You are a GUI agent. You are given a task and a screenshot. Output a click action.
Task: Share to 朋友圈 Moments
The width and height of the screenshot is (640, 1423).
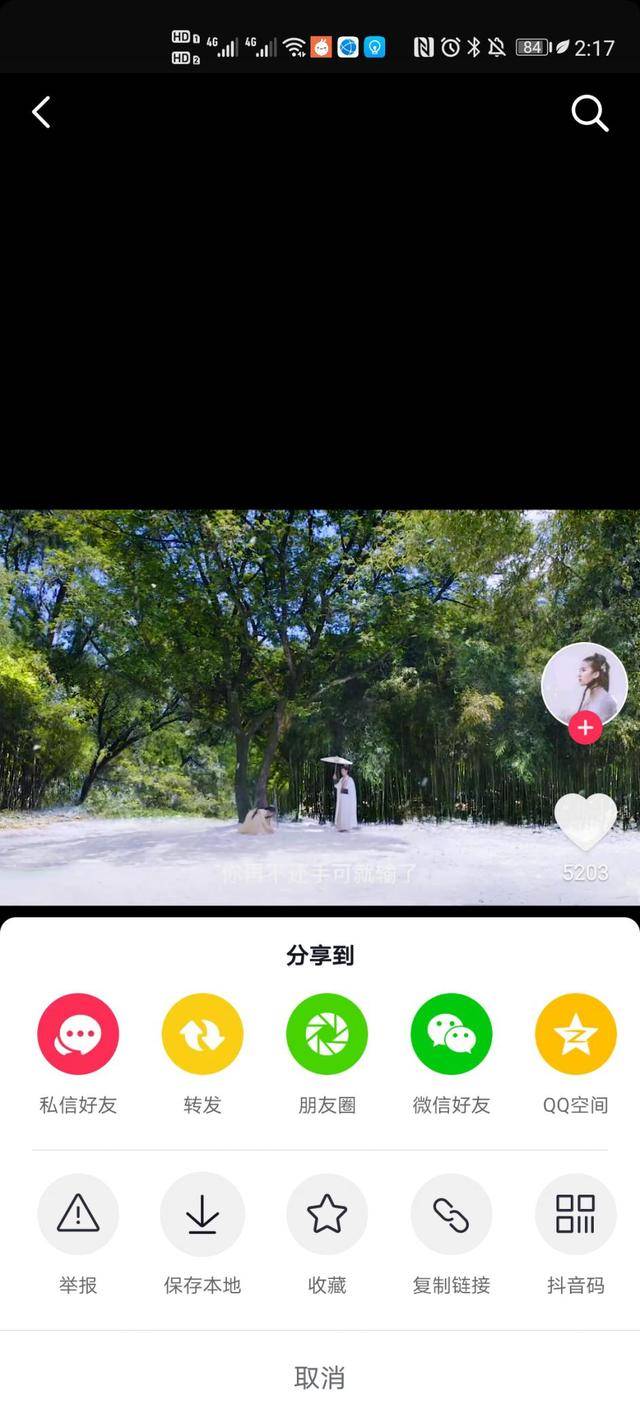click(327, 1034)
